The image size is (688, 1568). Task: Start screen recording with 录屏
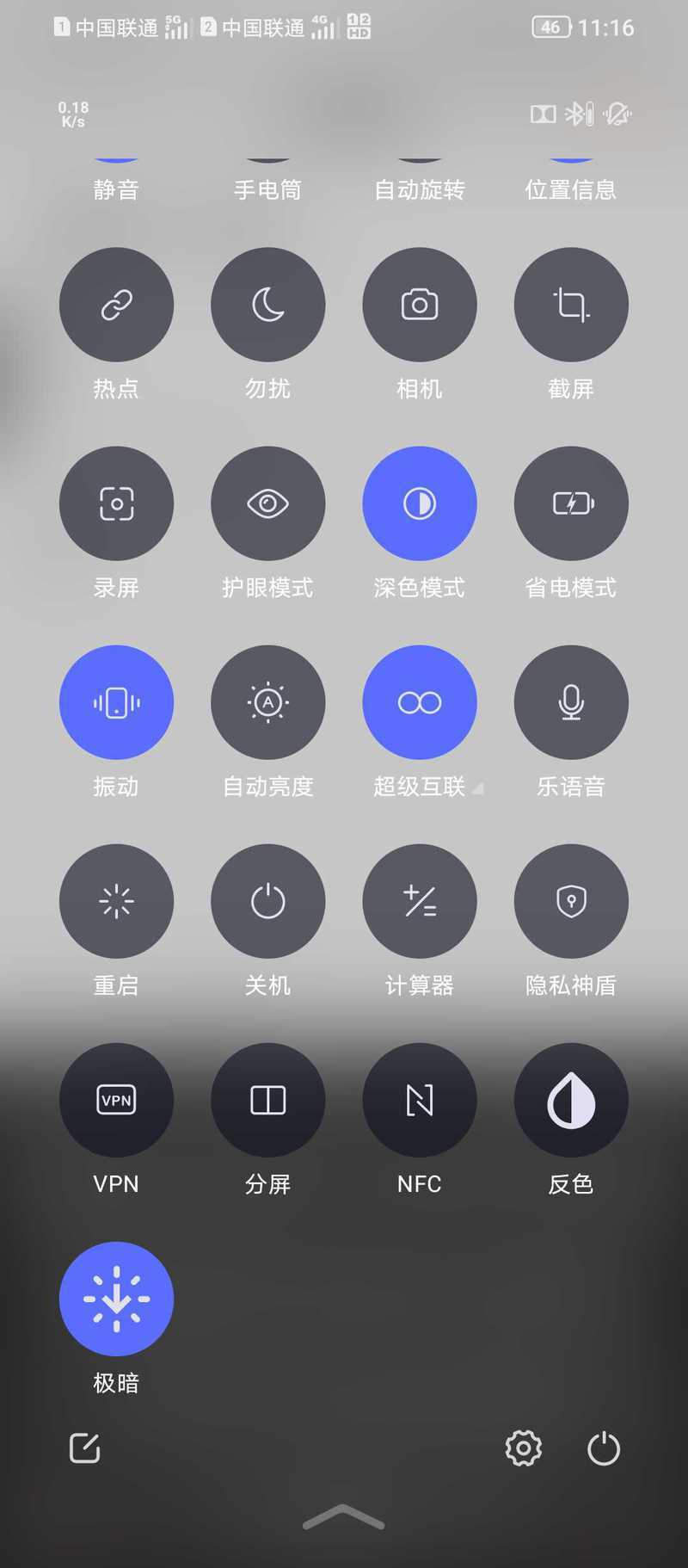point(116,503)
